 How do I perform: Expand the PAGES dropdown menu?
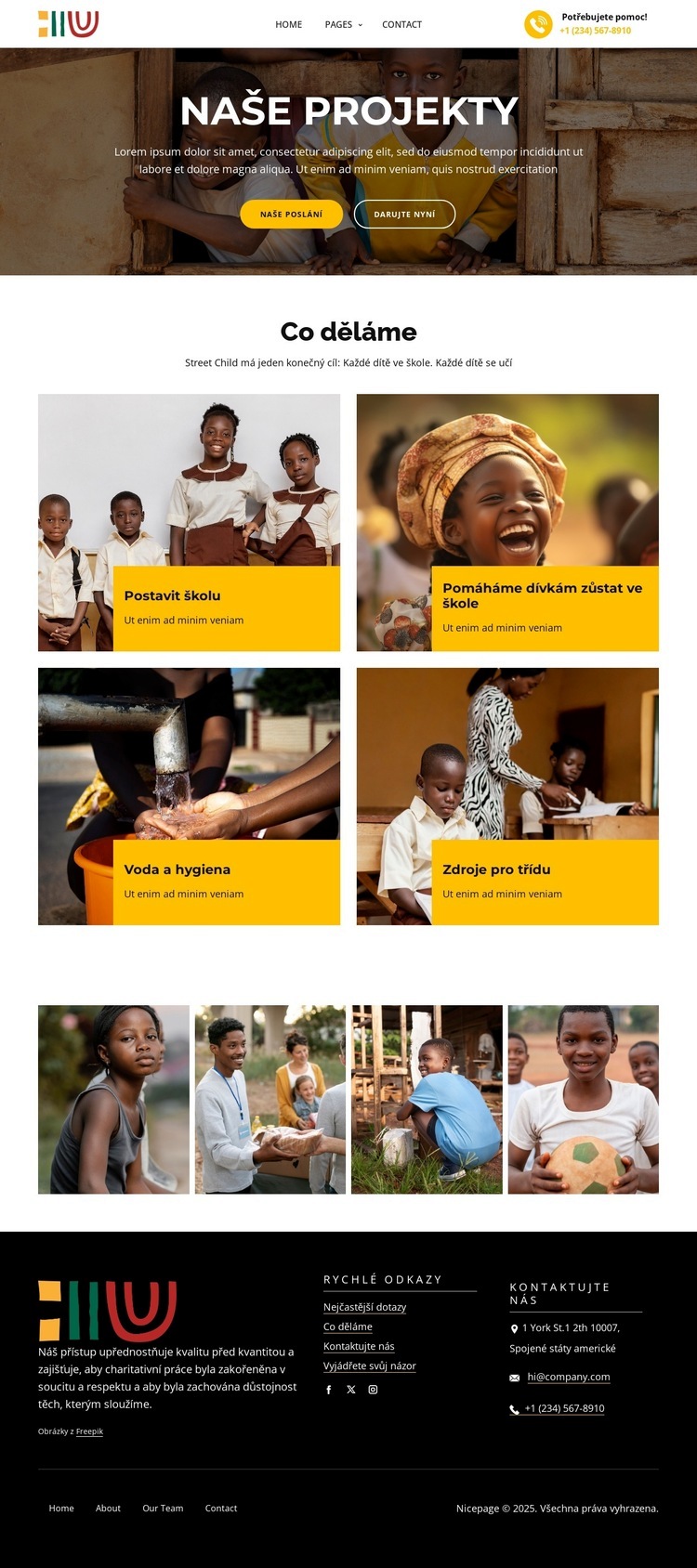coord(343,24)
